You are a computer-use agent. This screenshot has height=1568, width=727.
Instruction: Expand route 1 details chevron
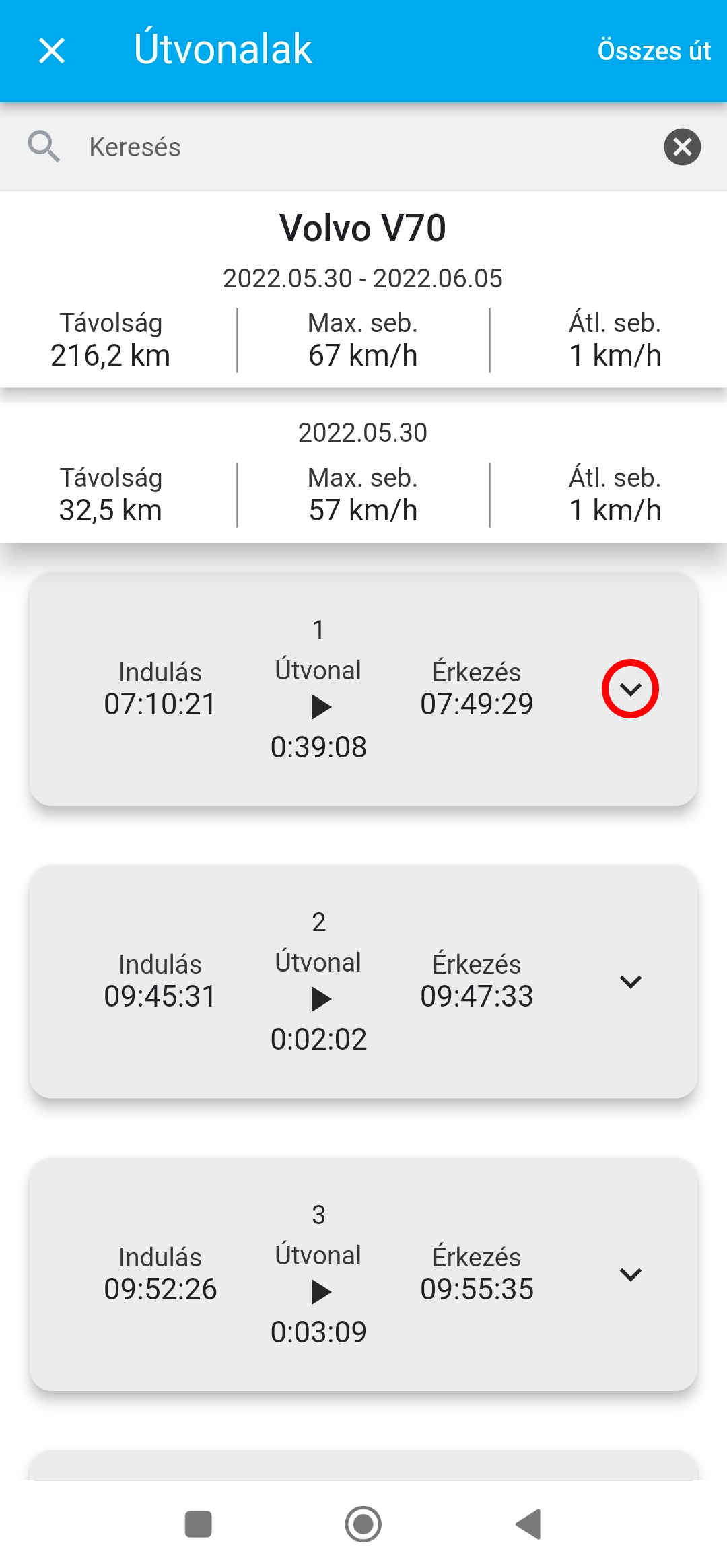(x=630, y=689)
